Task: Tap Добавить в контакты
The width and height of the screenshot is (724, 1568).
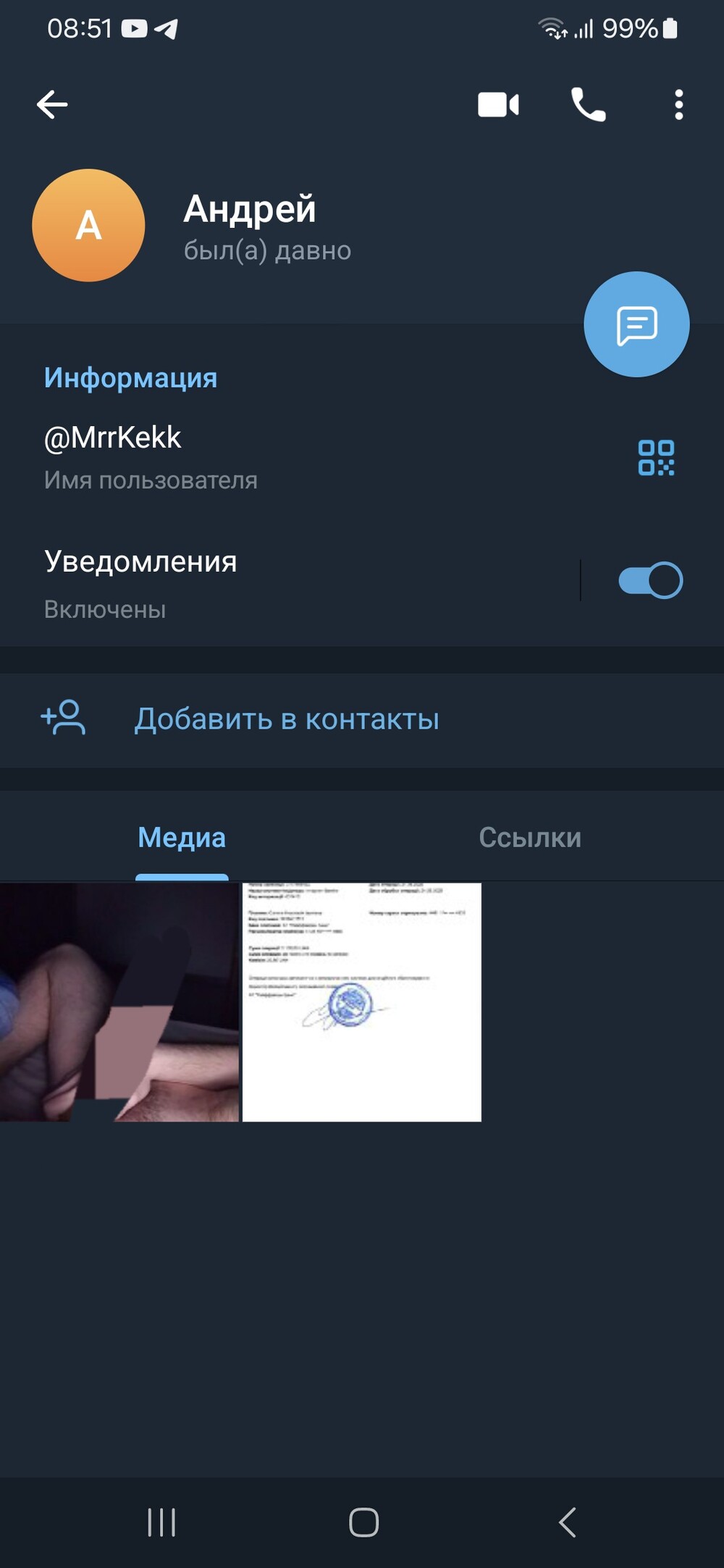Action: pyautogui.click(x=287, y=719)
